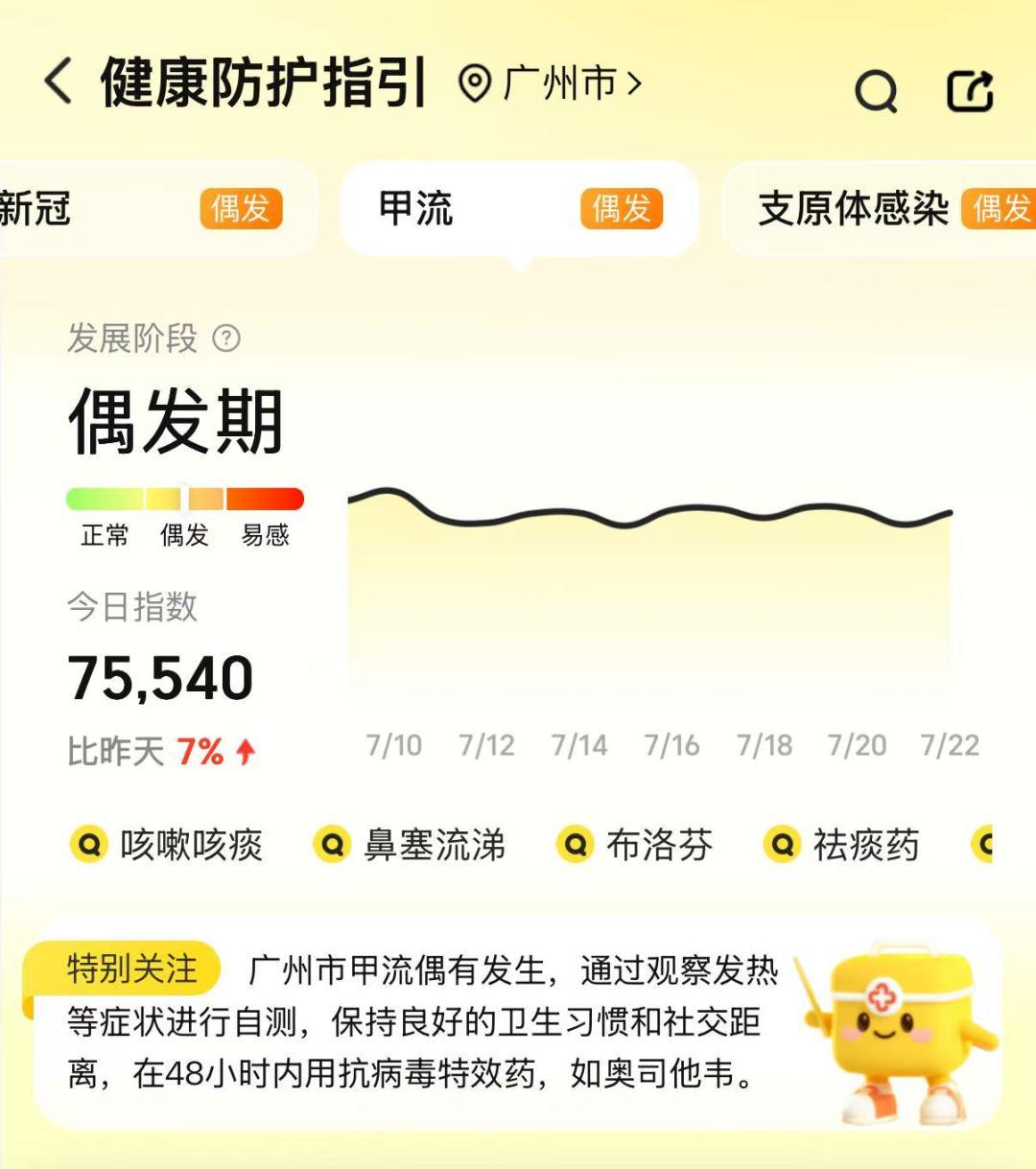Search for 鼻塞流涕
Screen dimensions: 1036x1169
click(410, 845)
